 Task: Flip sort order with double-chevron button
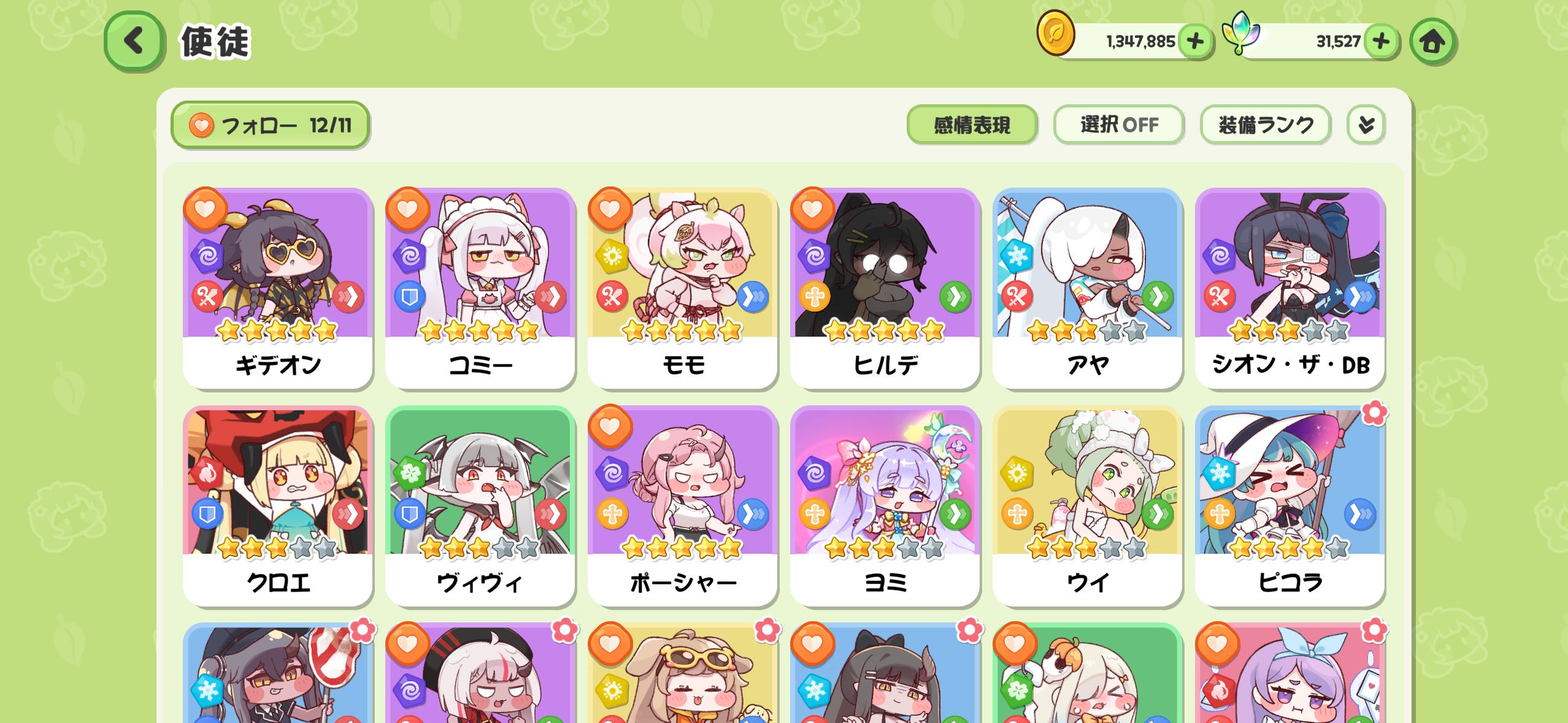click(1366, 125)
